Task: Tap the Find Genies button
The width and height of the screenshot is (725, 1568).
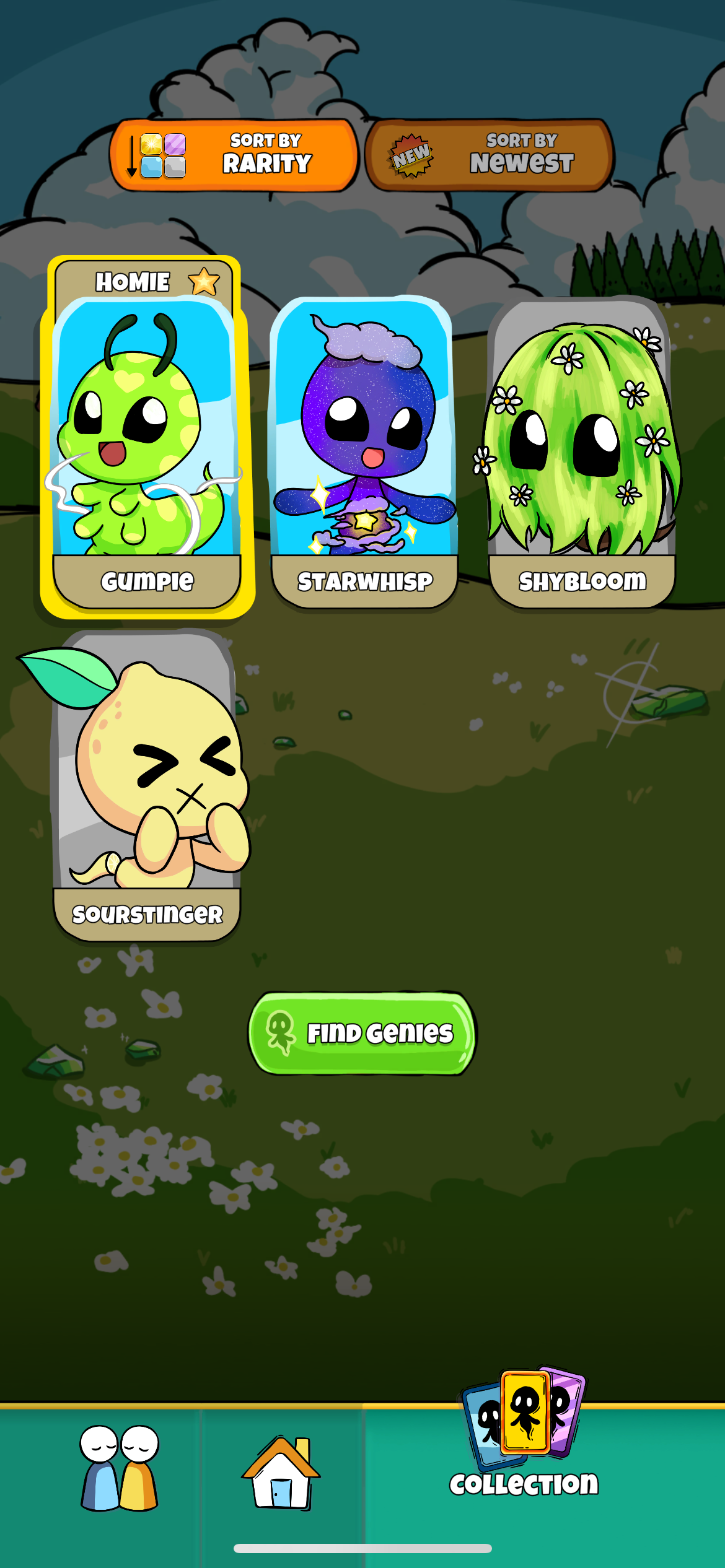Action: click(362, 1033)
